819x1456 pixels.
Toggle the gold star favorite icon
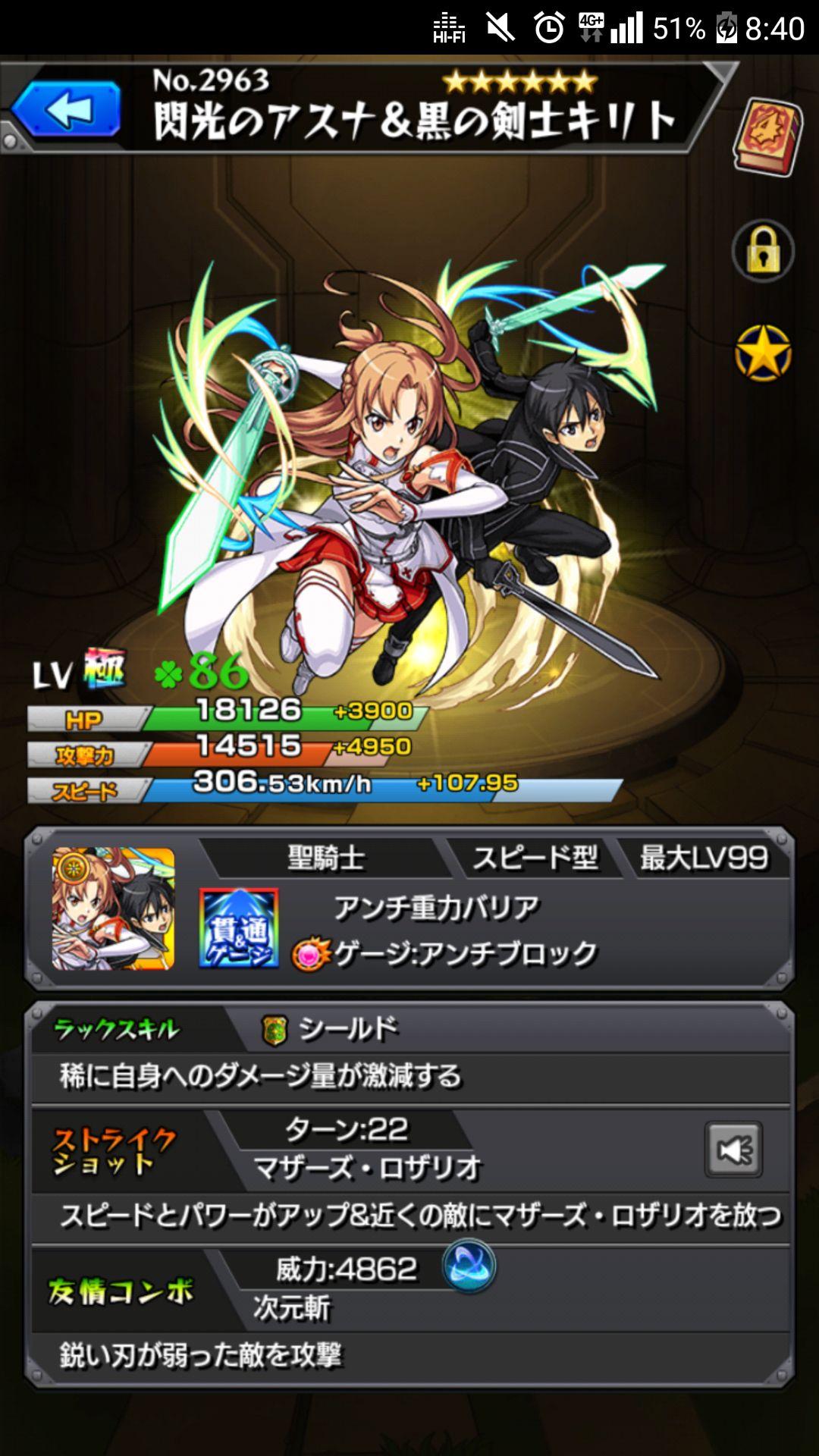click(x=763, y=353)
